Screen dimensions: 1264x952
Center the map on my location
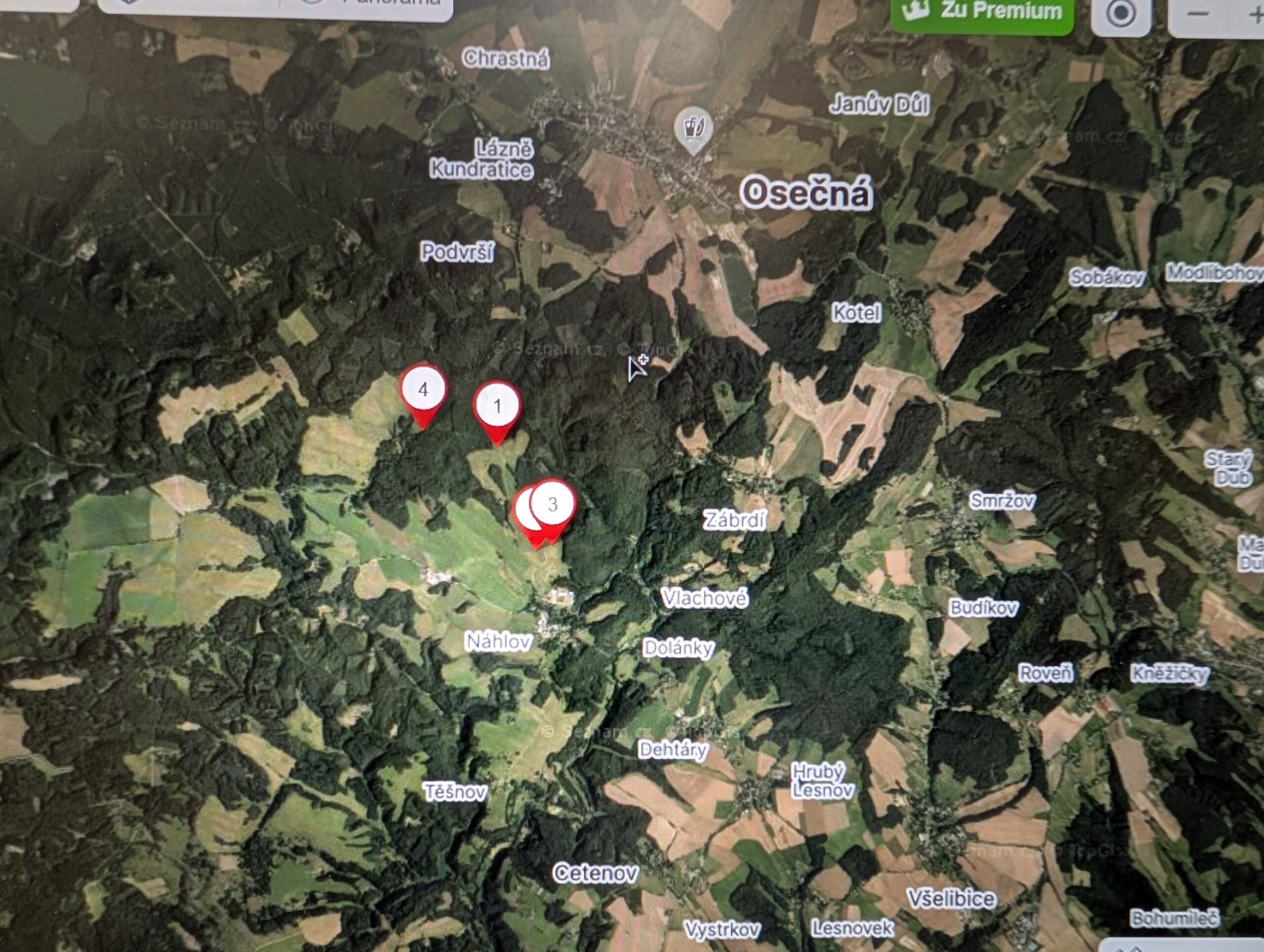point(1121,14)
